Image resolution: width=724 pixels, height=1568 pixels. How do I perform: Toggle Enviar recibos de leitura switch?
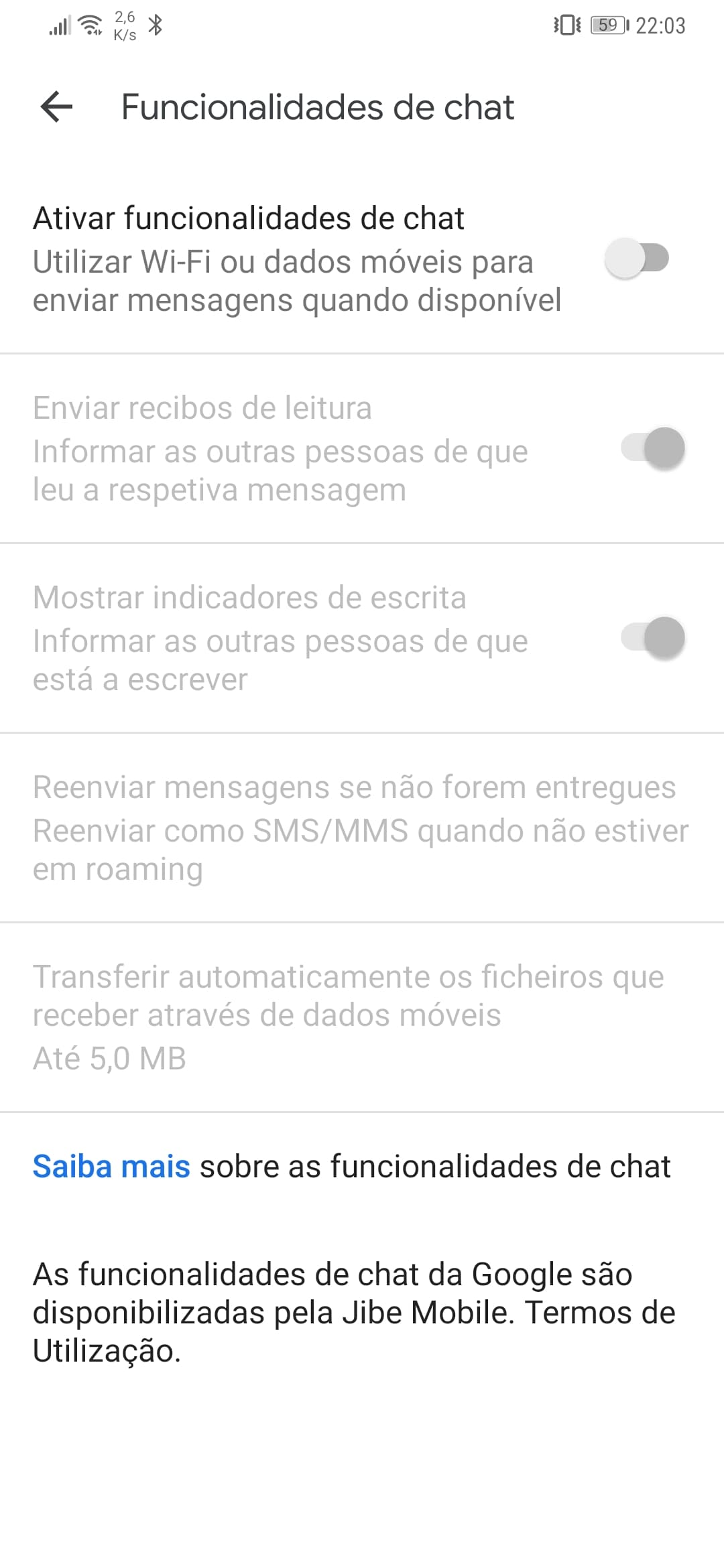coord(653,448)
